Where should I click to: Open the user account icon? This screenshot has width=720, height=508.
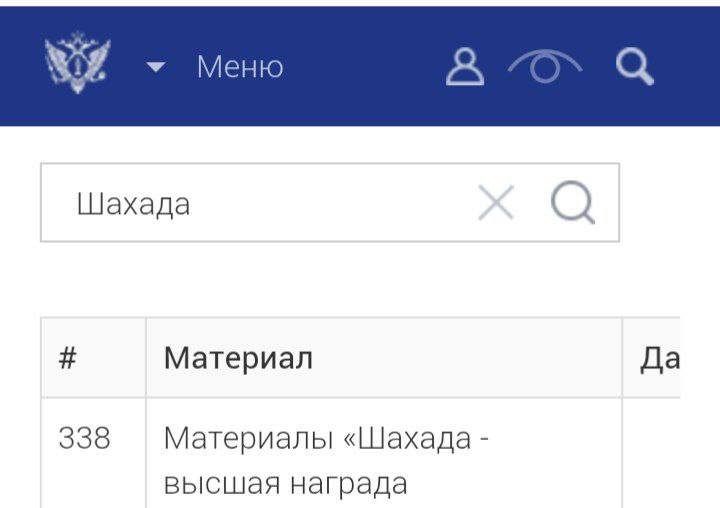click(x=464, y=67)
